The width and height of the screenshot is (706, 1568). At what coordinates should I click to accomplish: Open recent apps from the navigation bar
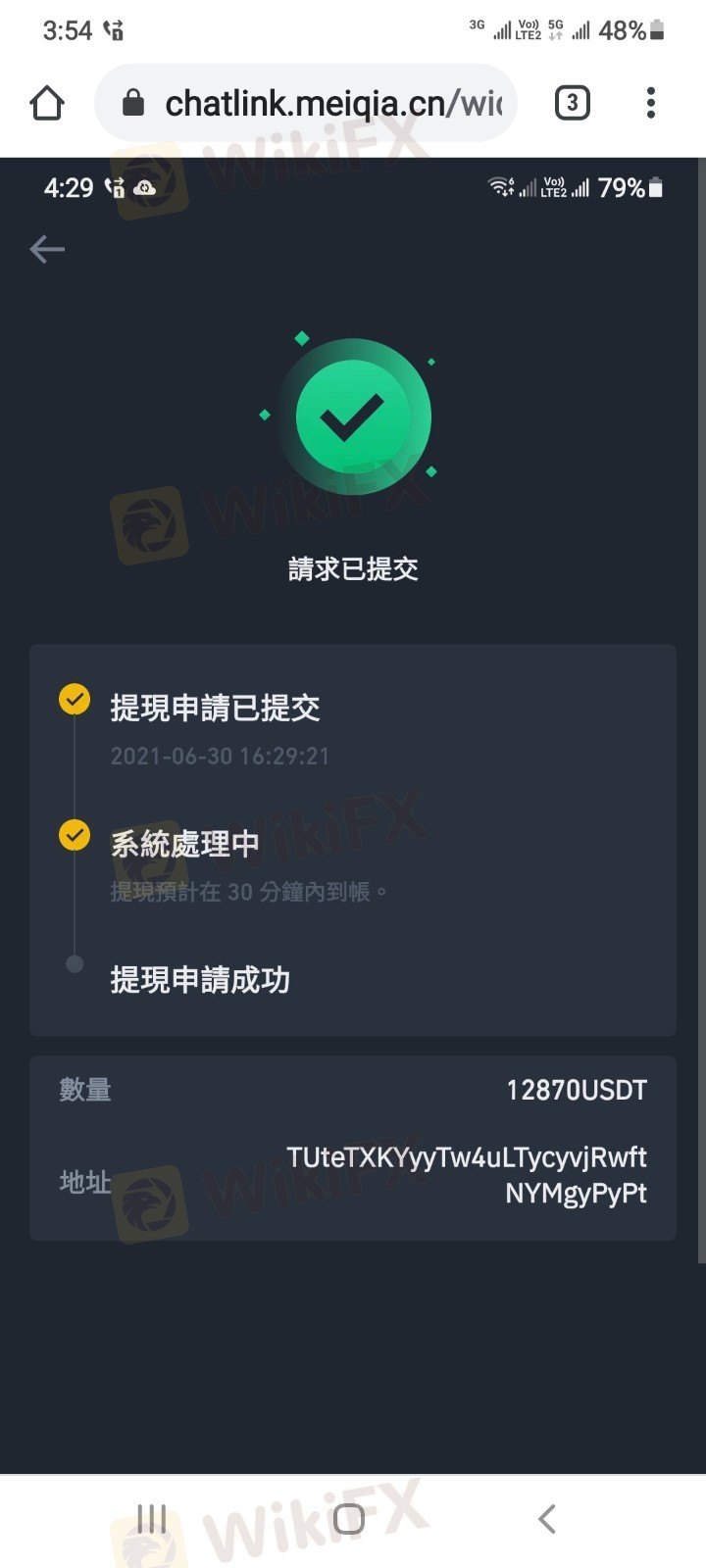point(152,1519)
